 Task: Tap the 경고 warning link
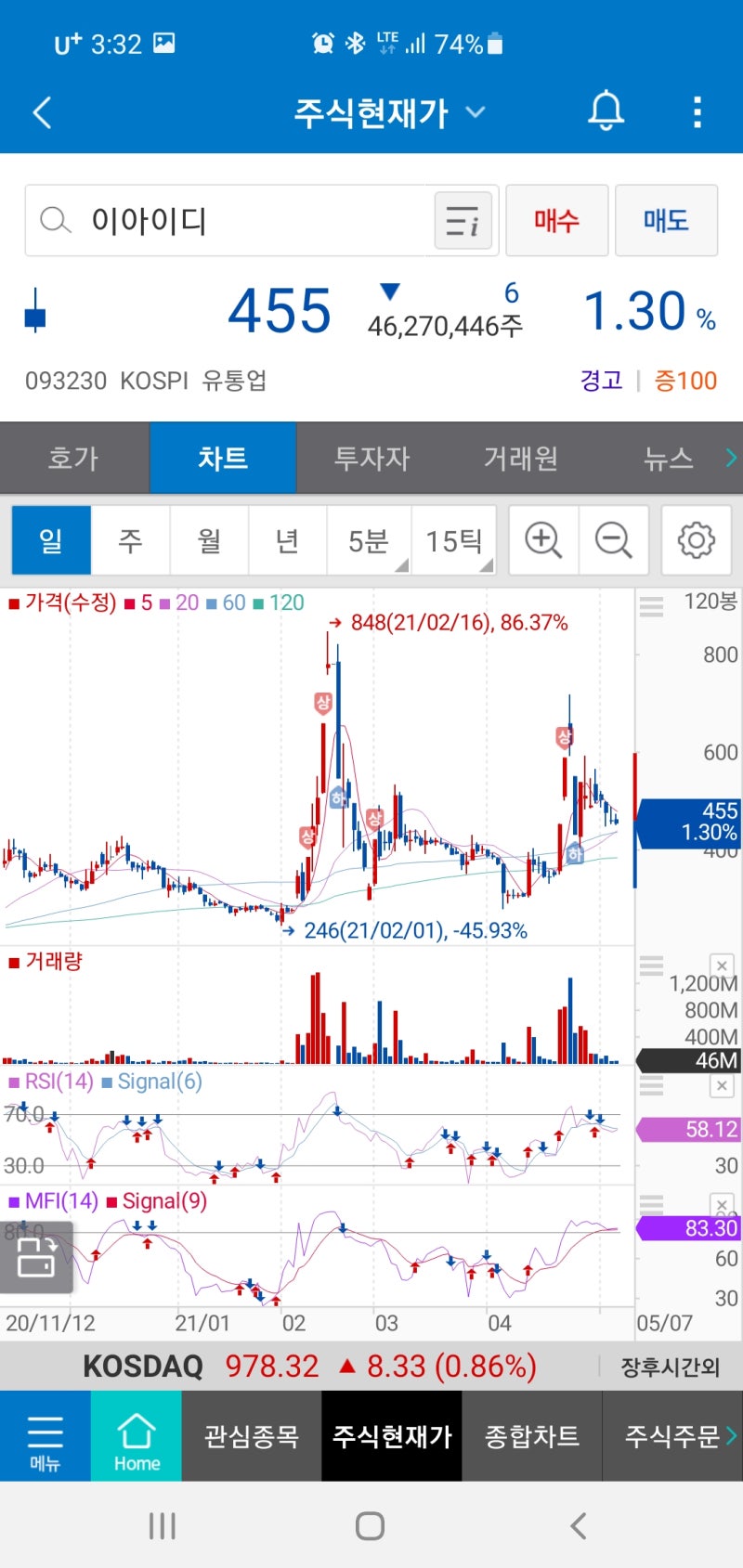[x=601, y=381]
